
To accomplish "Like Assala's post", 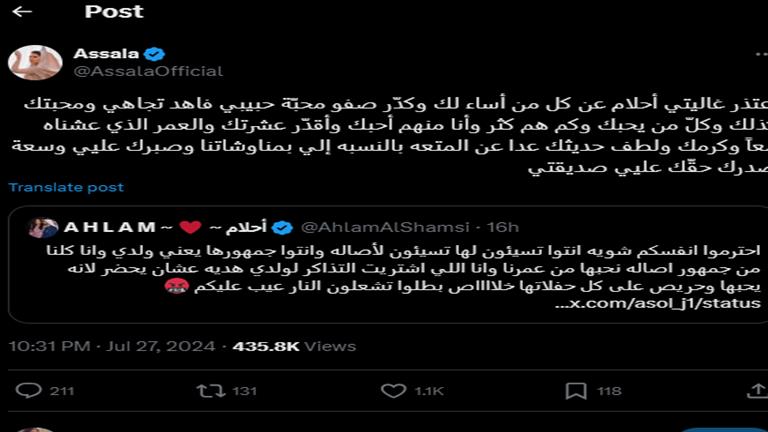I will click(x=396, y=391).
